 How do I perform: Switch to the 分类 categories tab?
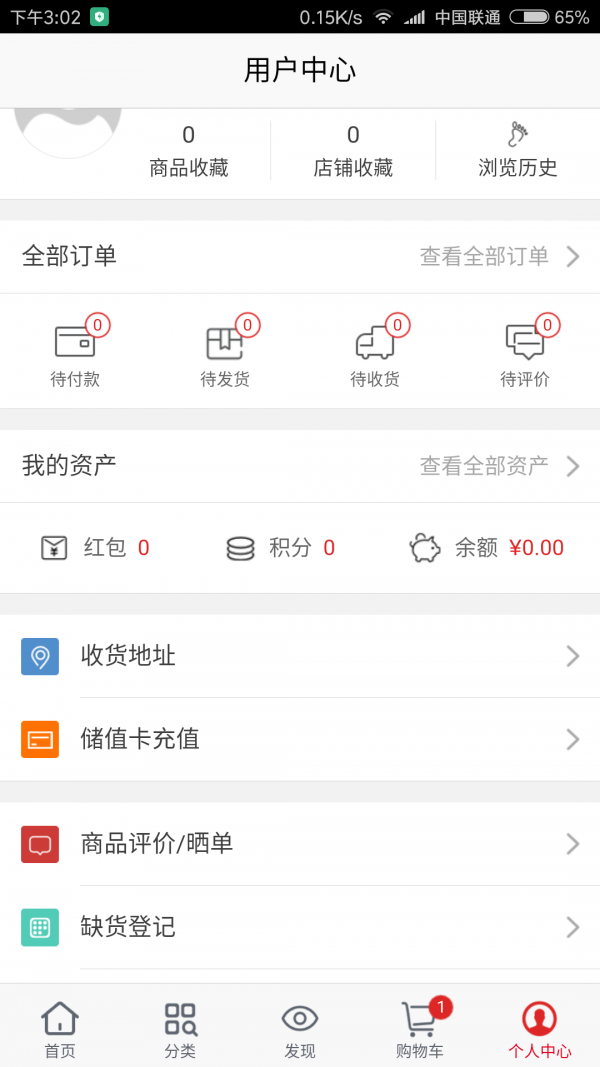click(180, 1028)
